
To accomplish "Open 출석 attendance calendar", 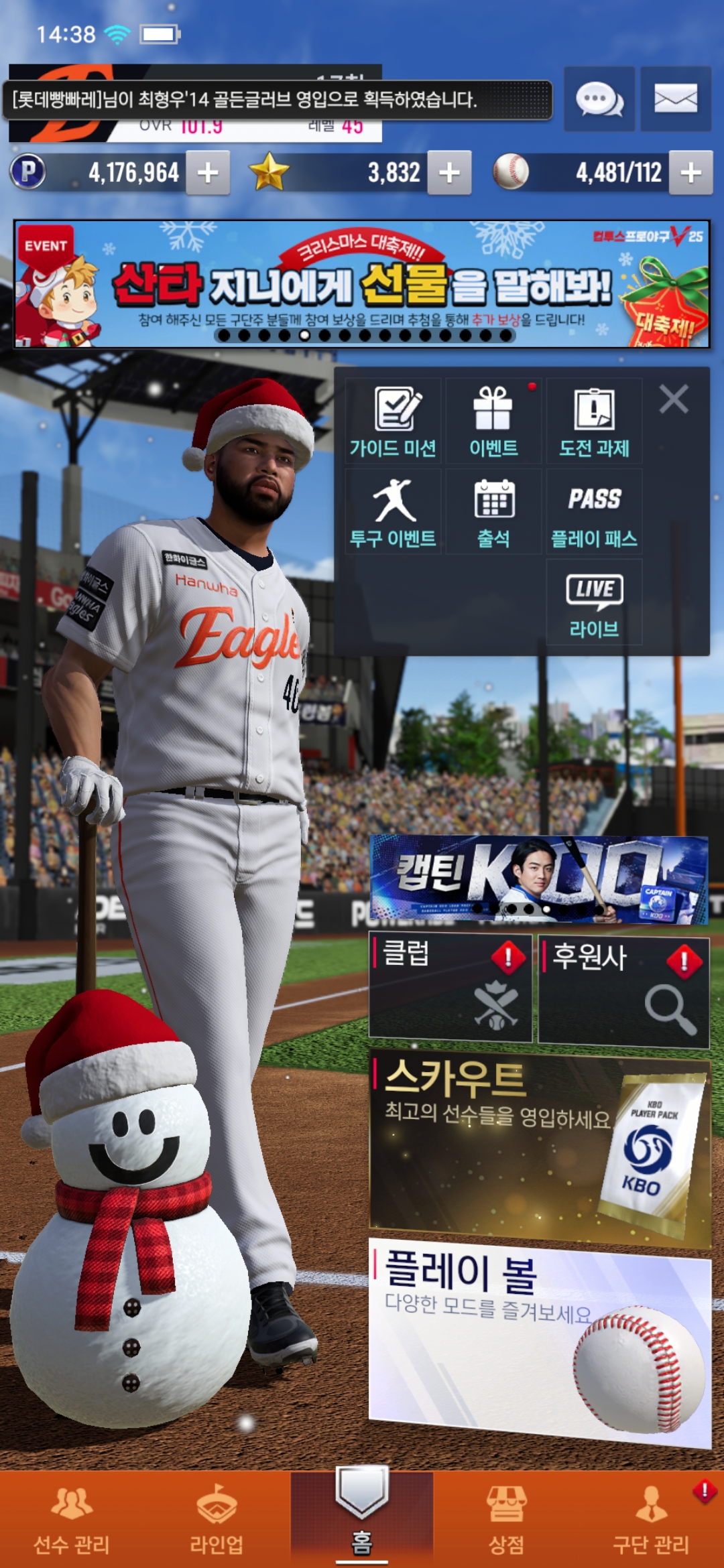I will [x=493, y=512].
